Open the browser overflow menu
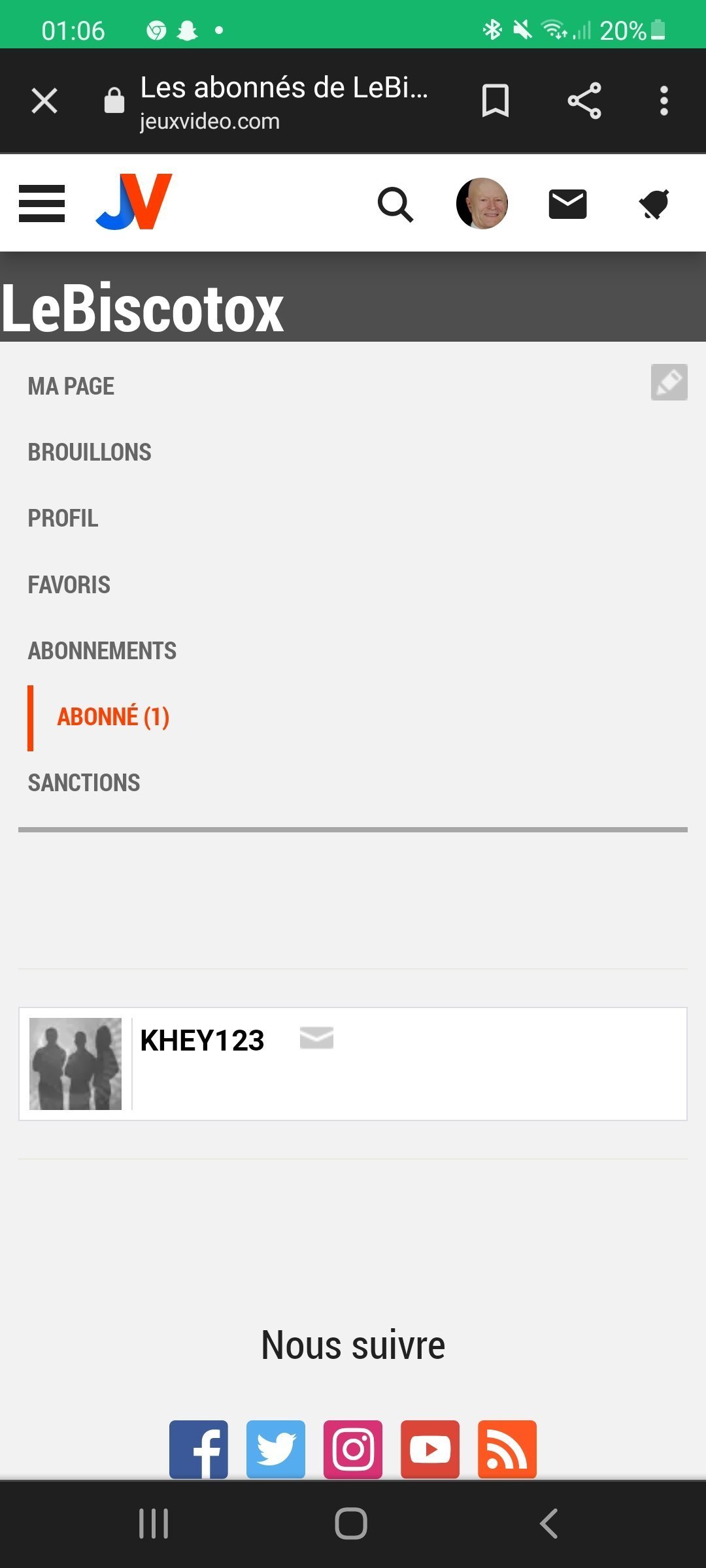This screenshot has height=1568, width=706. (664, 101)
